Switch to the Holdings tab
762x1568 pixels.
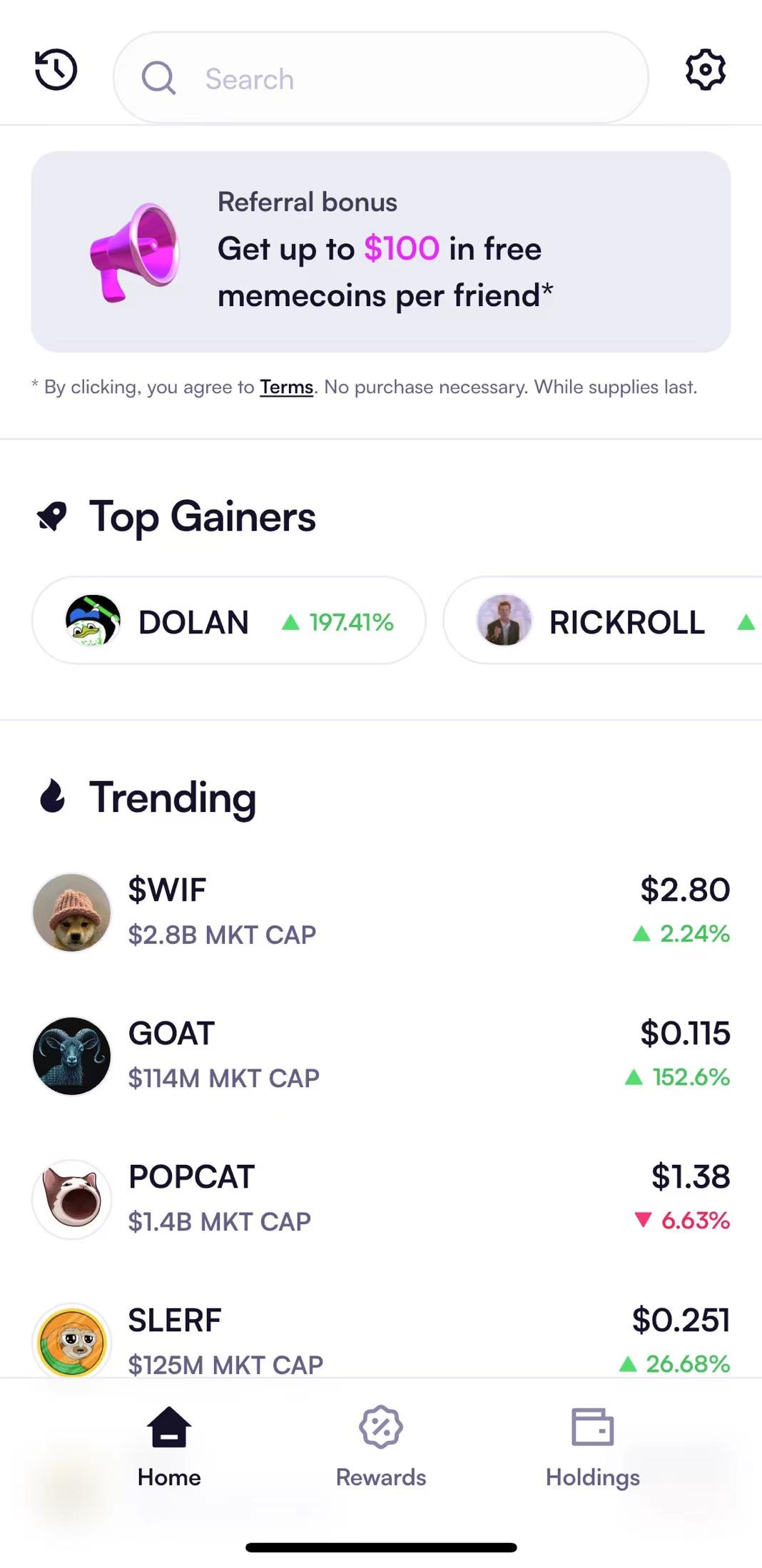coord(592,1447)
